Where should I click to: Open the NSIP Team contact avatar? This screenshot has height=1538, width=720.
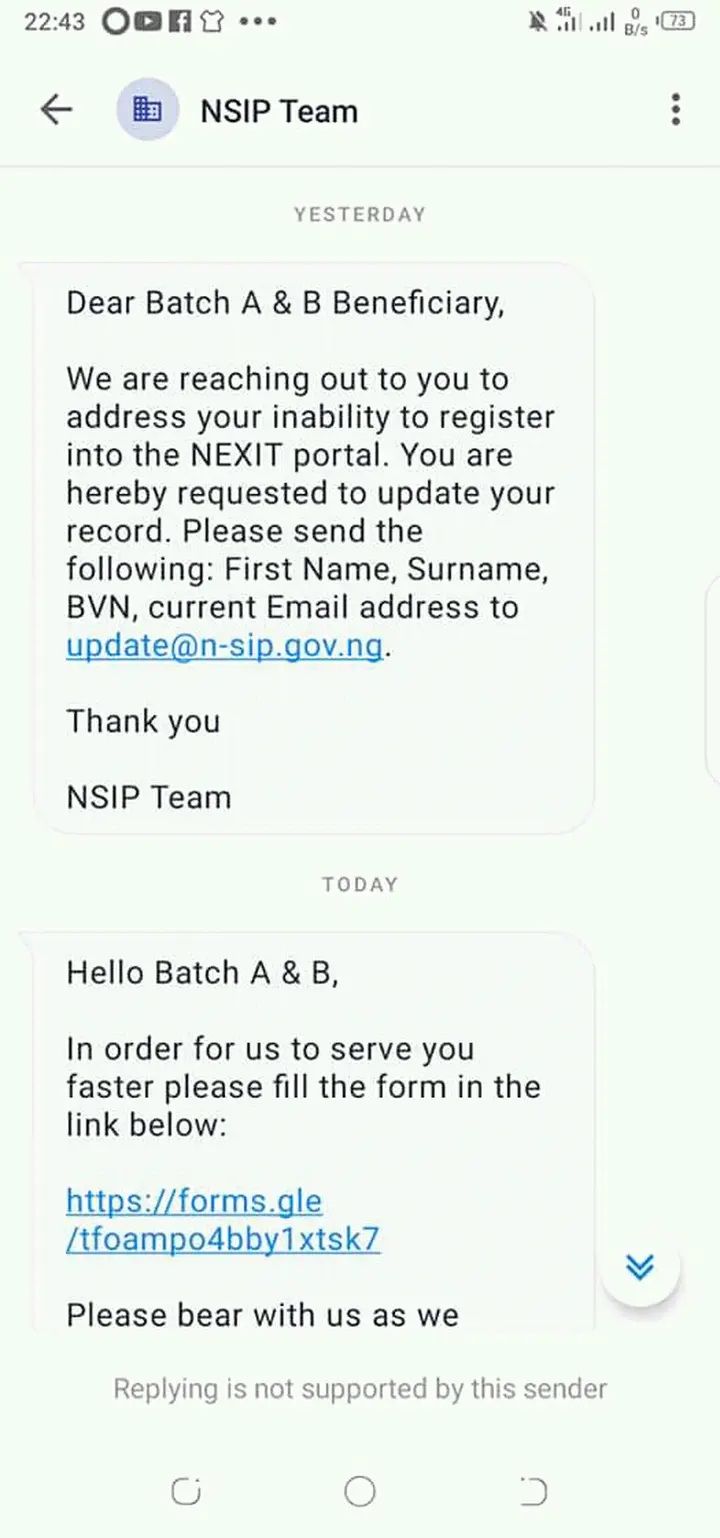point(148,110)
